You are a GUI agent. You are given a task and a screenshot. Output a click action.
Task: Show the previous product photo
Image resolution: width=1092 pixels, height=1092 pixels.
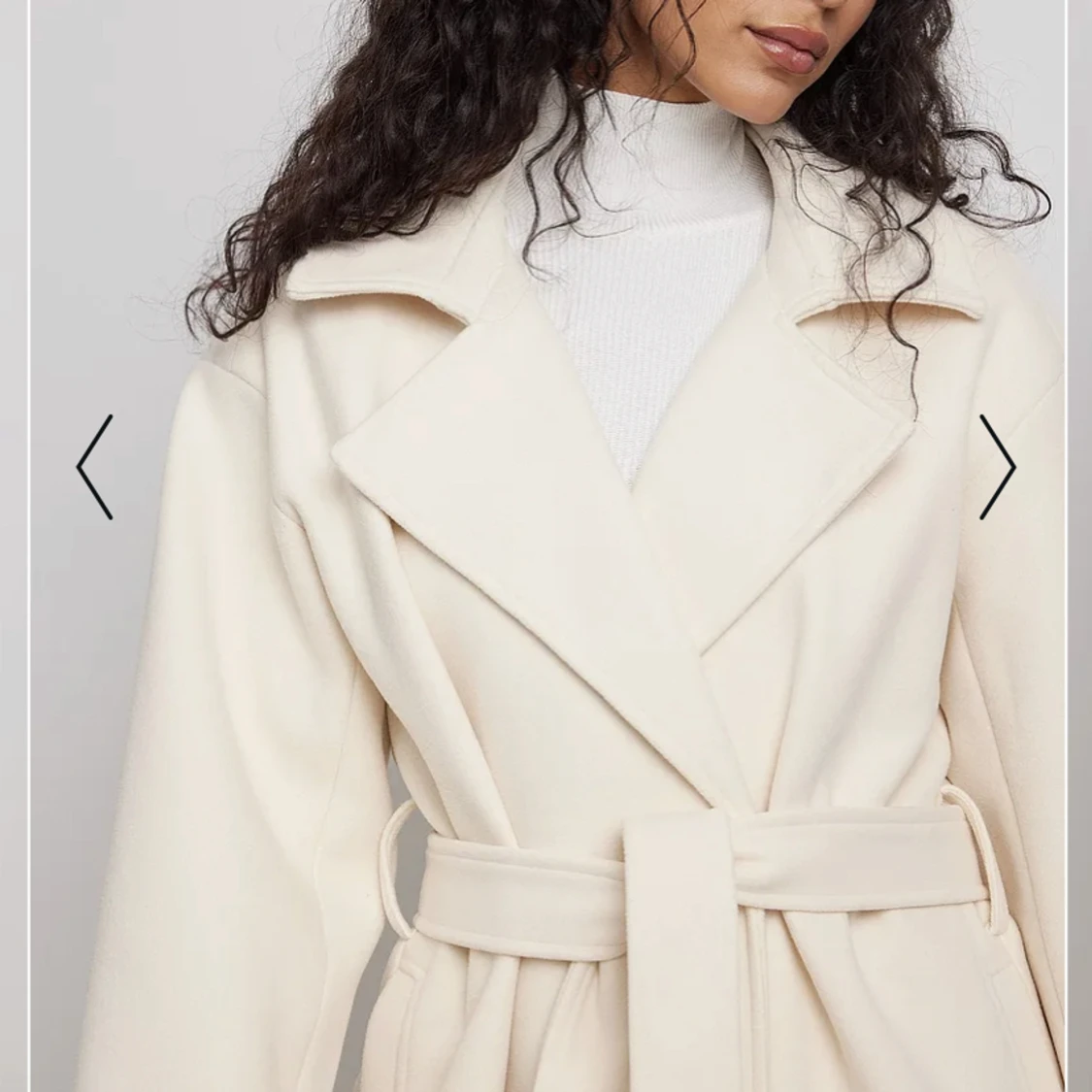pyautogui.click(x=95, y=467)
